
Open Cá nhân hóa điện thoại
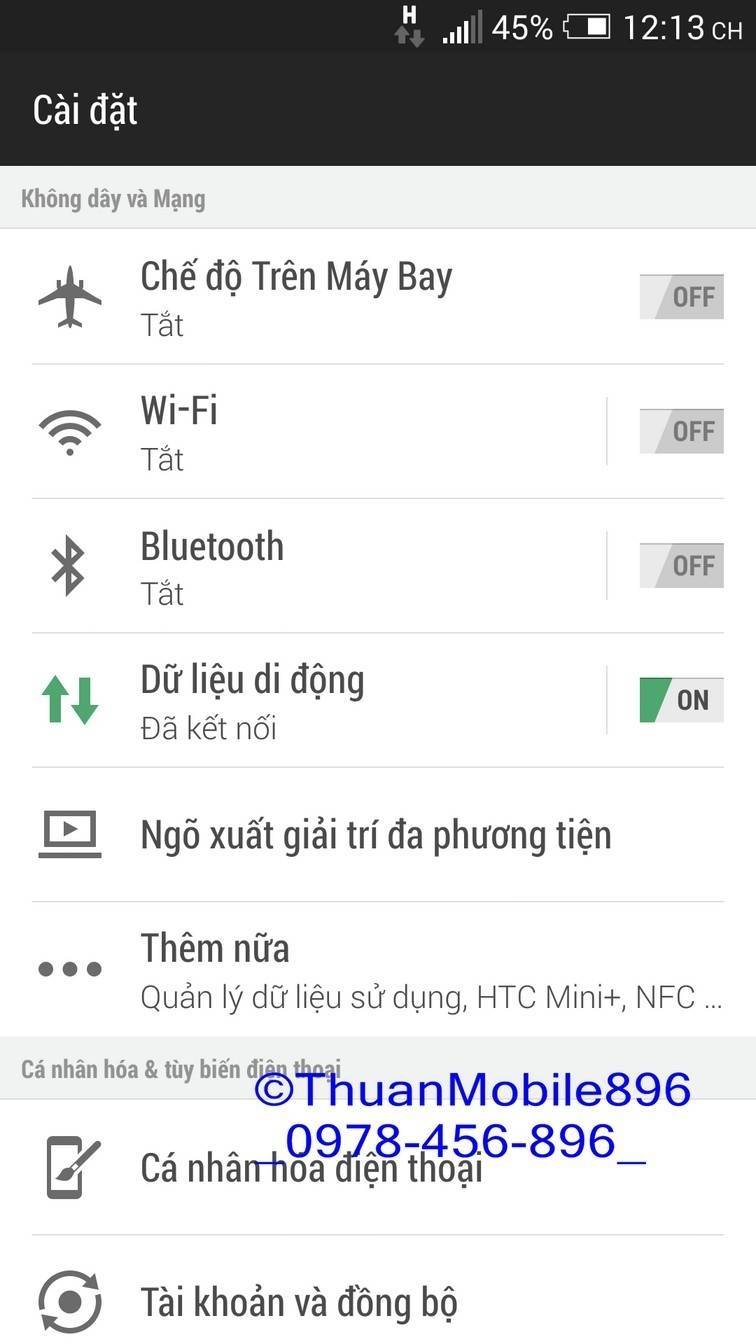pyautogui.click(x=310, y=1168)
